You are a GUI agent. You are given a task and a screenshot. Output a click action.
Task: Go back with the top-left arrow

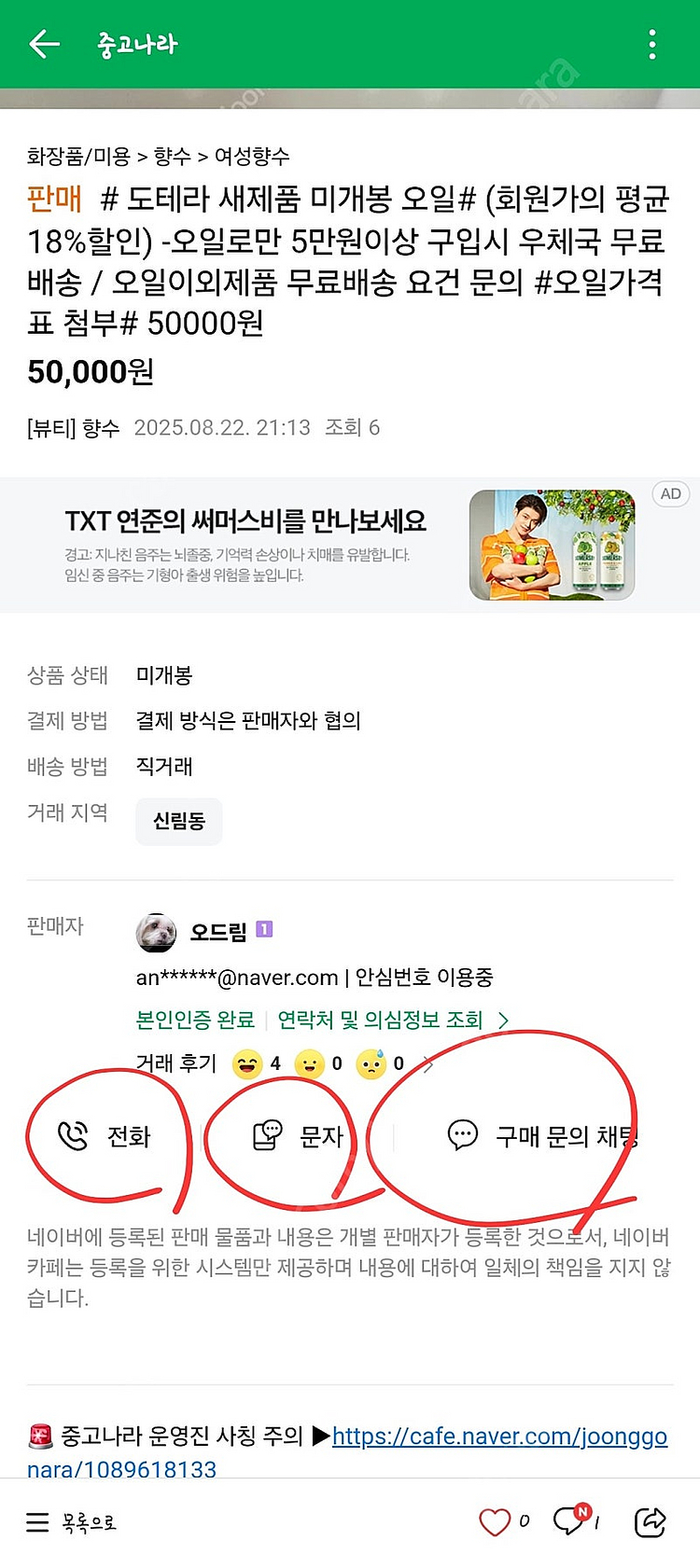pyautogui.click(x=44, y=44)
